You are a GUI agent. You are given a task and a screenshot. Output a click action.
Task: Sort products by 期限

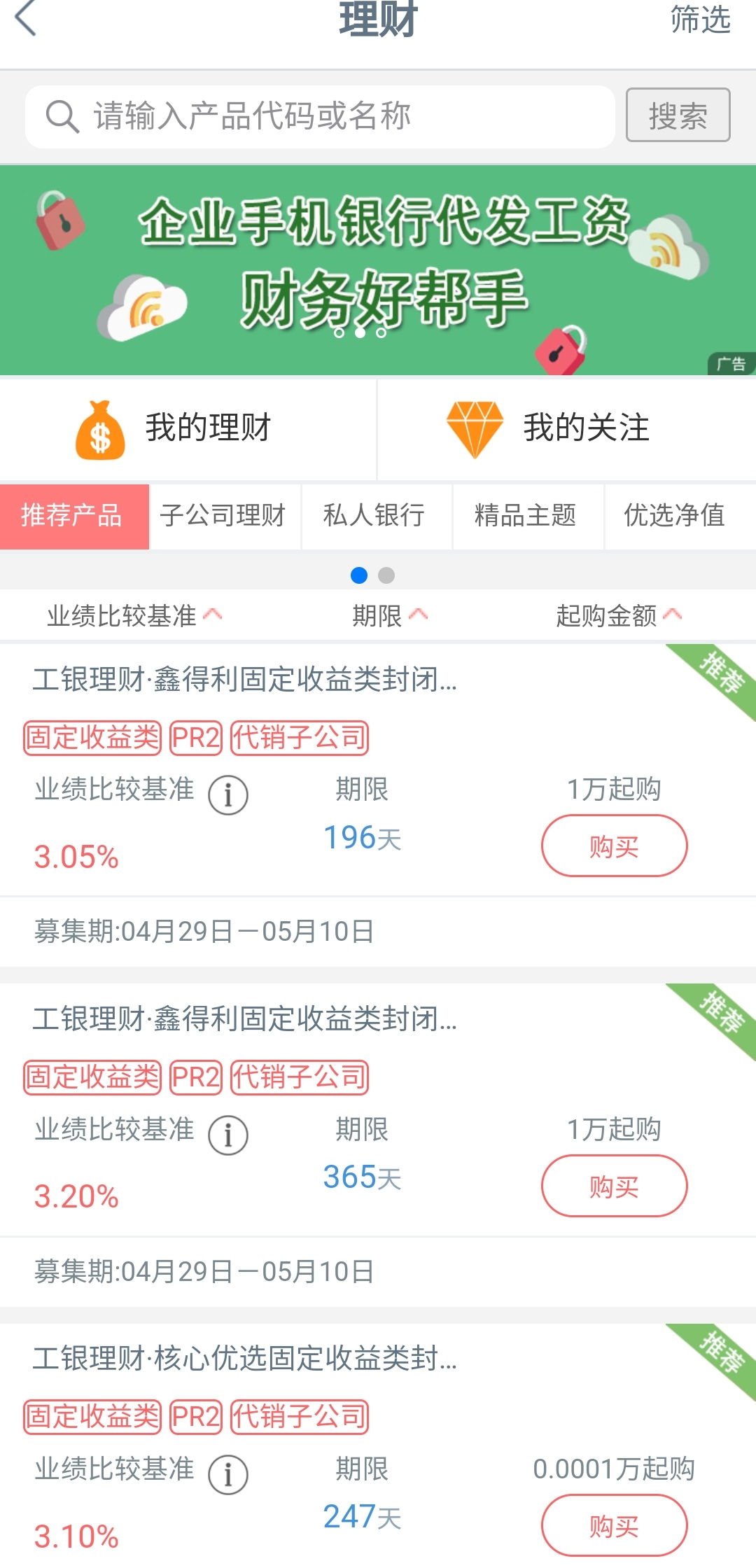click(x=388, y=616)
